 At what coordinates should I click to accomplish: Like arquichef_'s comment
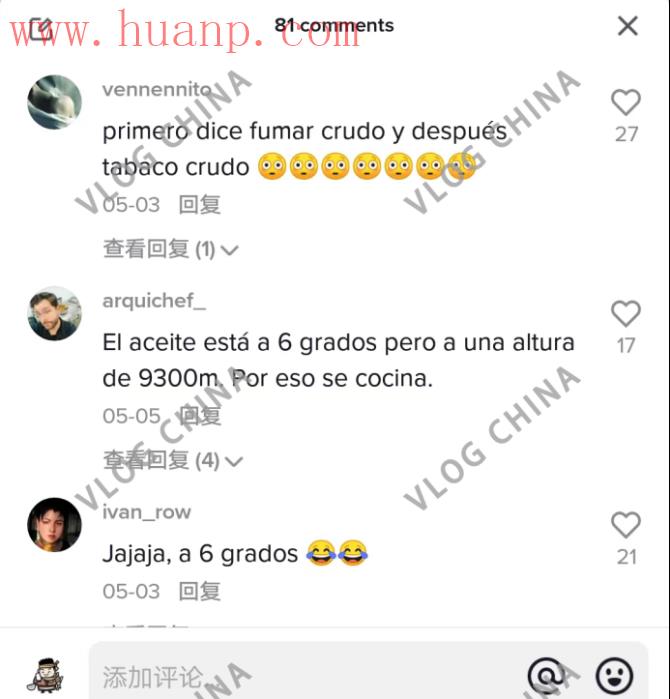[625, 314]
